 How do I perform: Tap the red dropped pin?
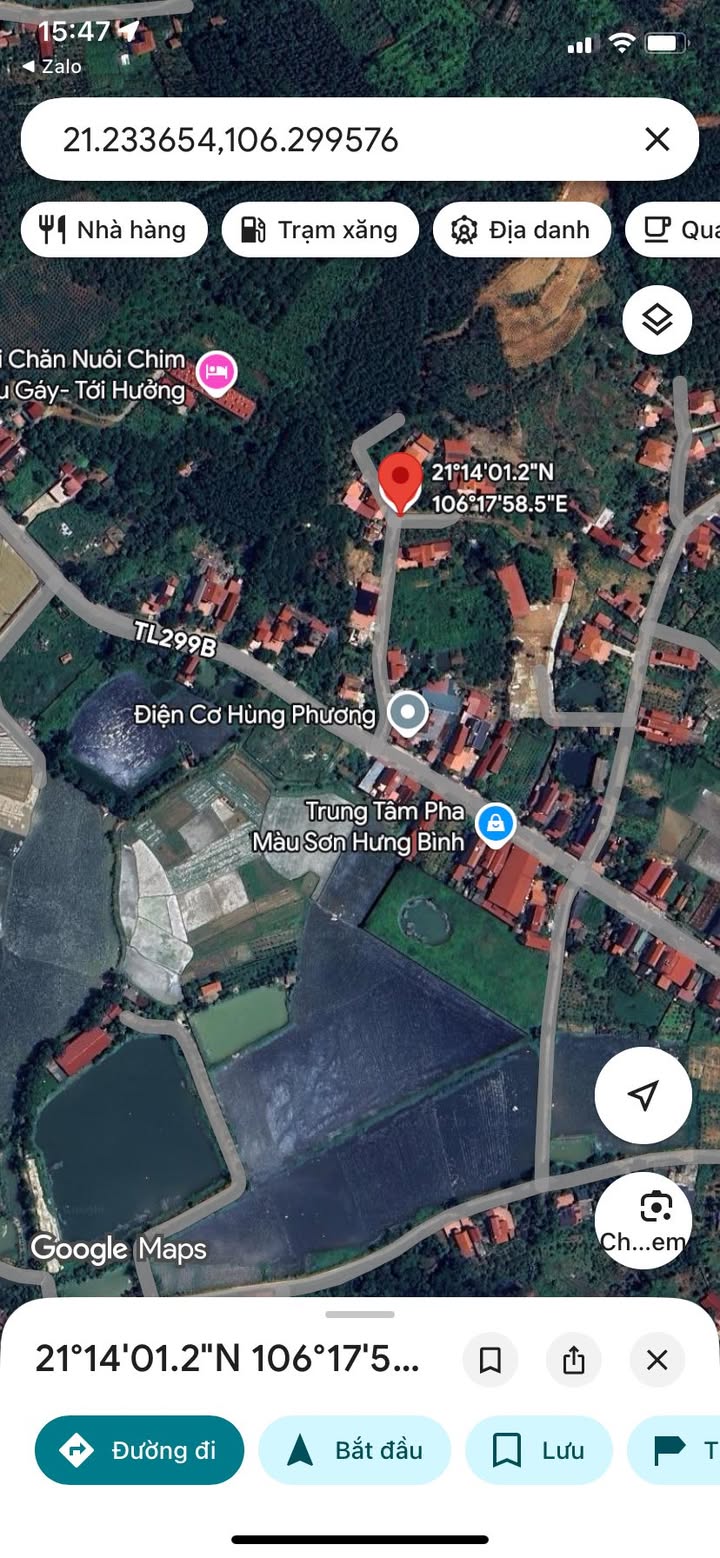[400, 482]
